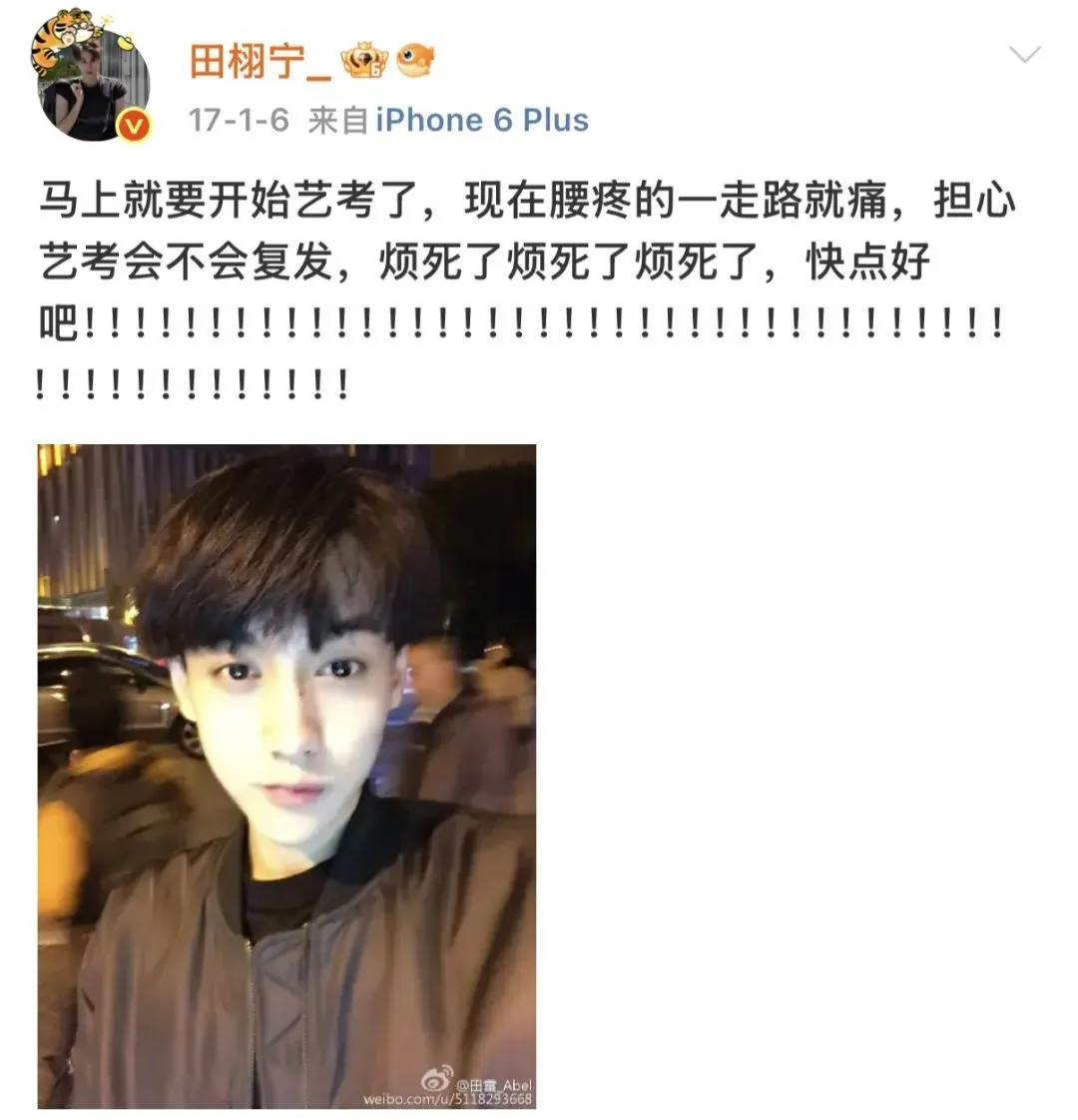View the attached selfie photo full size

coord(286,776)
